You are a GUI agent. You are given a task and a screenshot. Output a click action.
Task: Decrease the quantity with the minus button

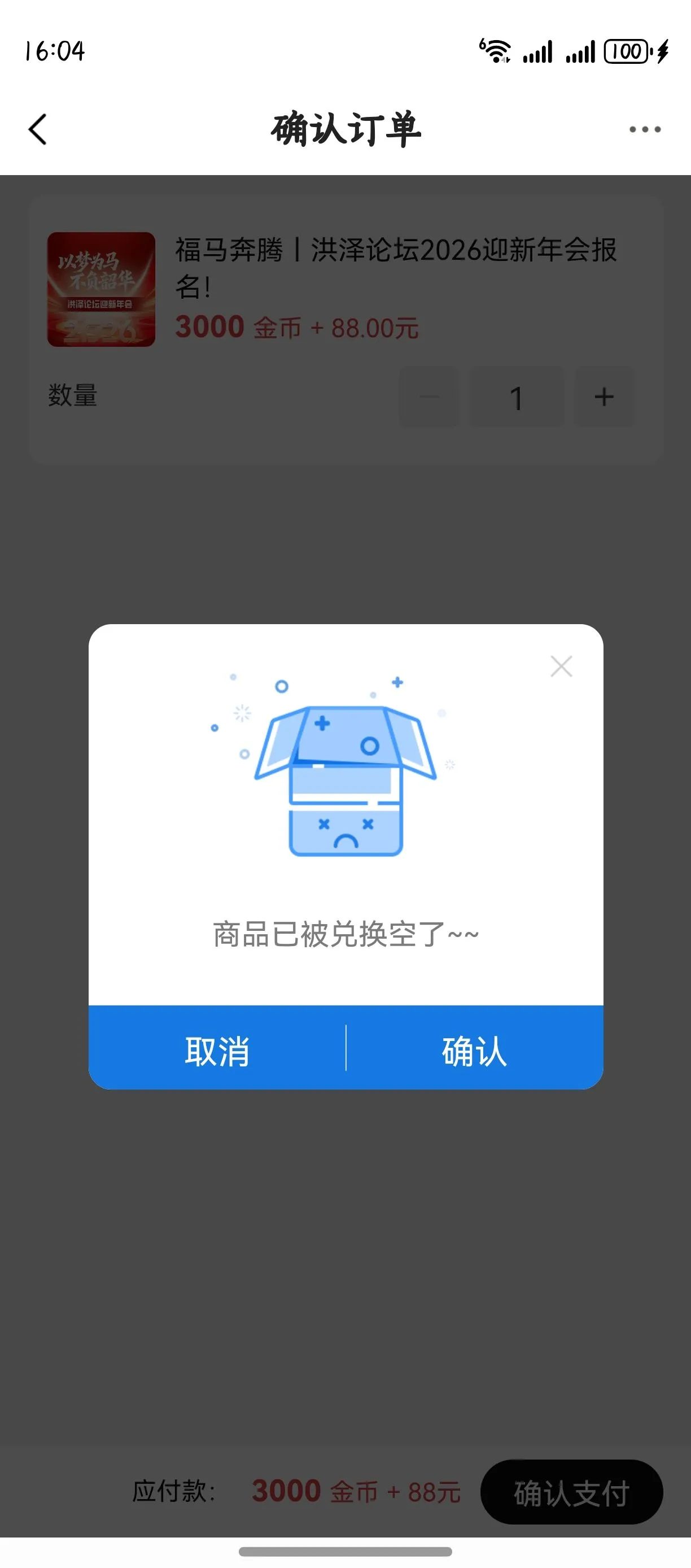click(x=430, y=398)
